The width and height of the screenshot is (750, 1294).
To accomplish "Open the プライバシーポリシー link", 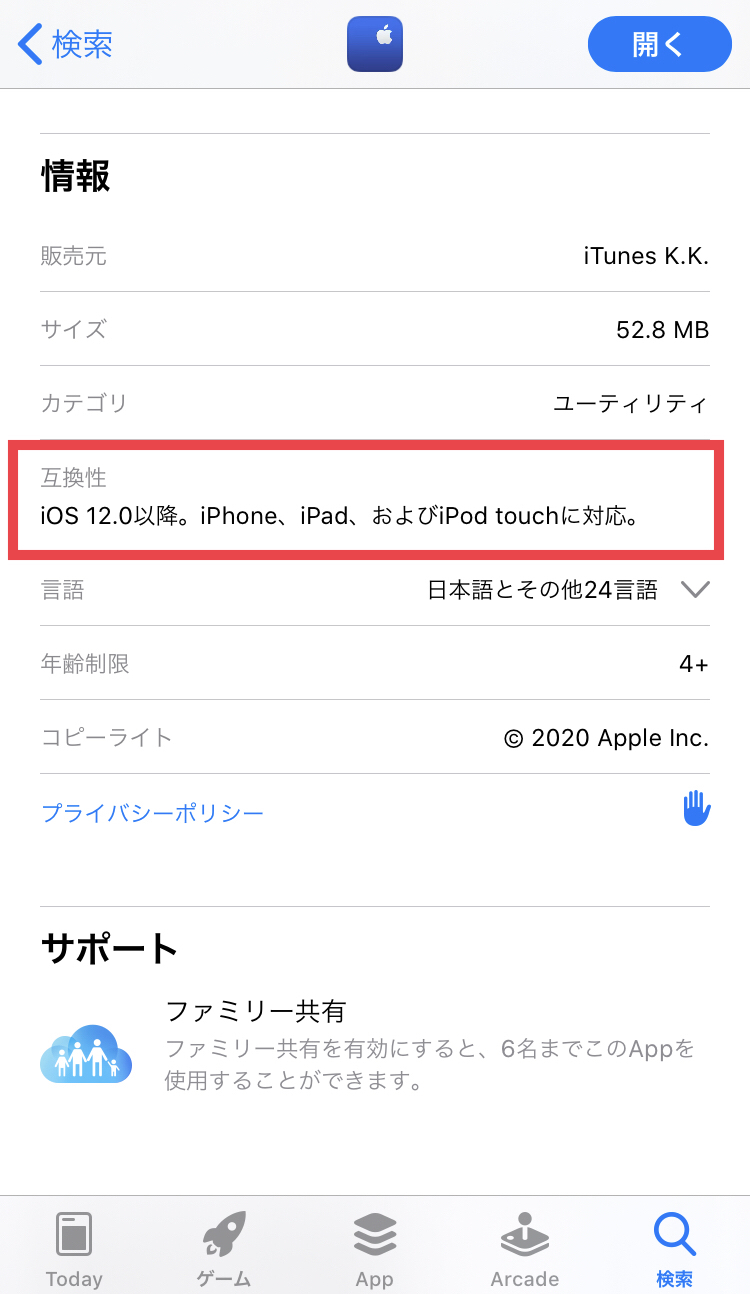I will [x=153, y=812].
